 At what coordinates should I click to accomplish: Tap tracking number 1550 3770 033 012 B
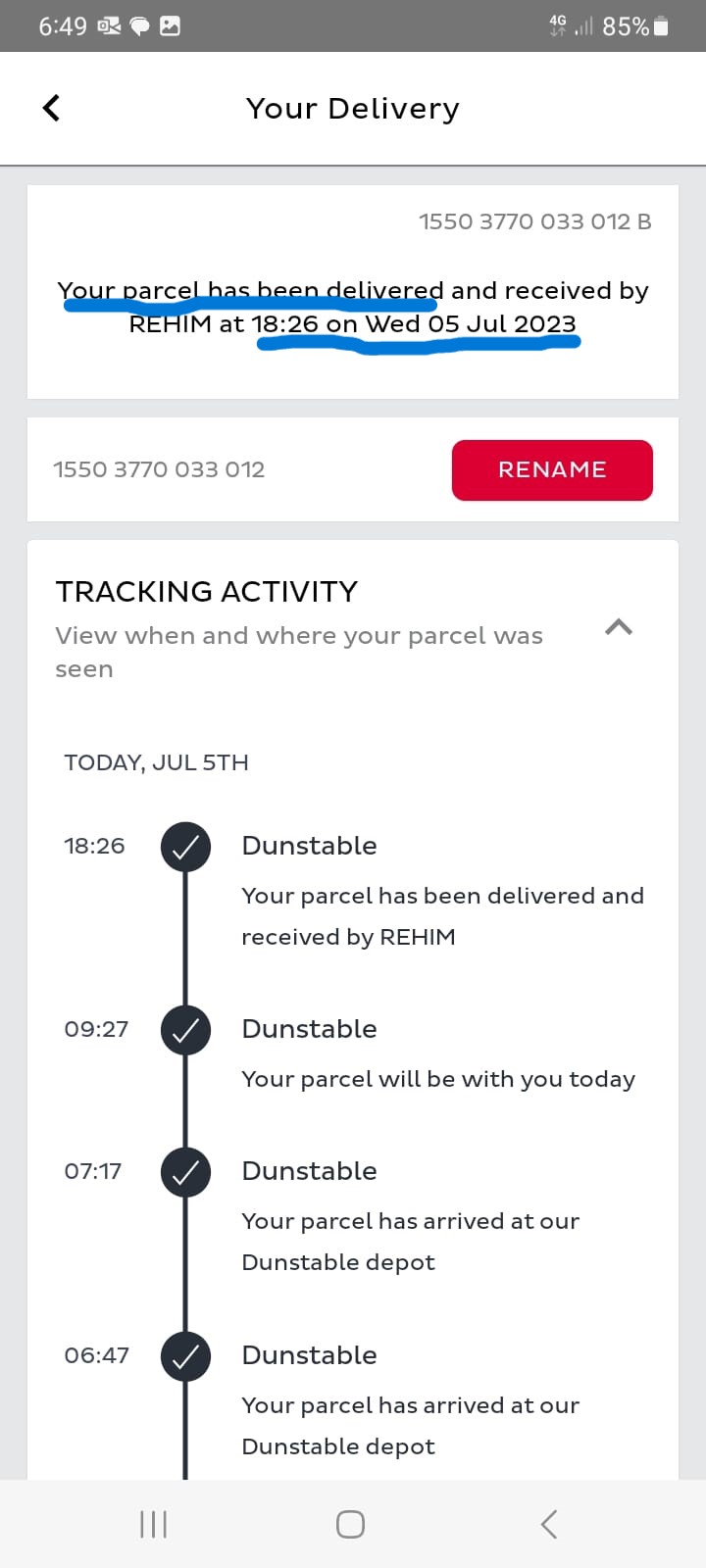pyautogui.click(x=533, y=221)
